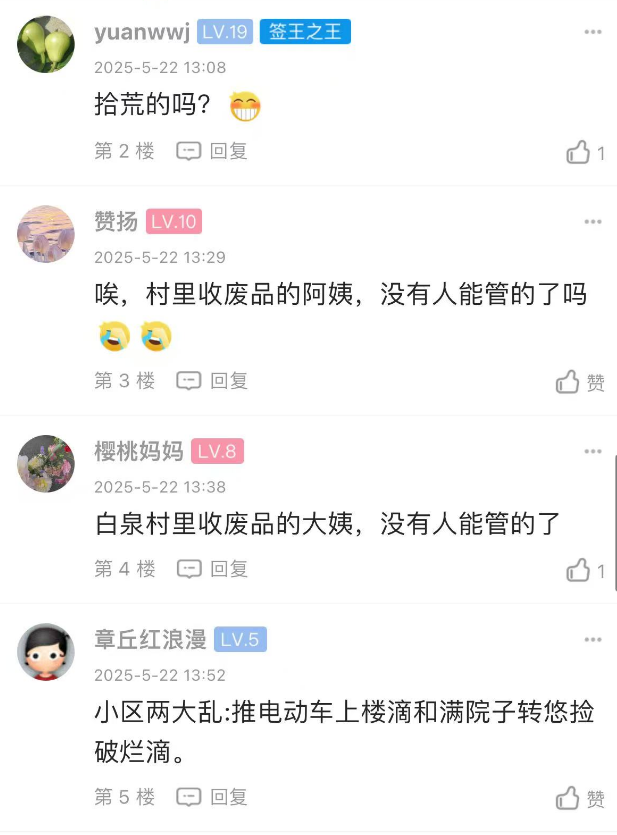Open the overflow menu on yuanwwj's comment
617x835 pixels.
pos(593,32)
